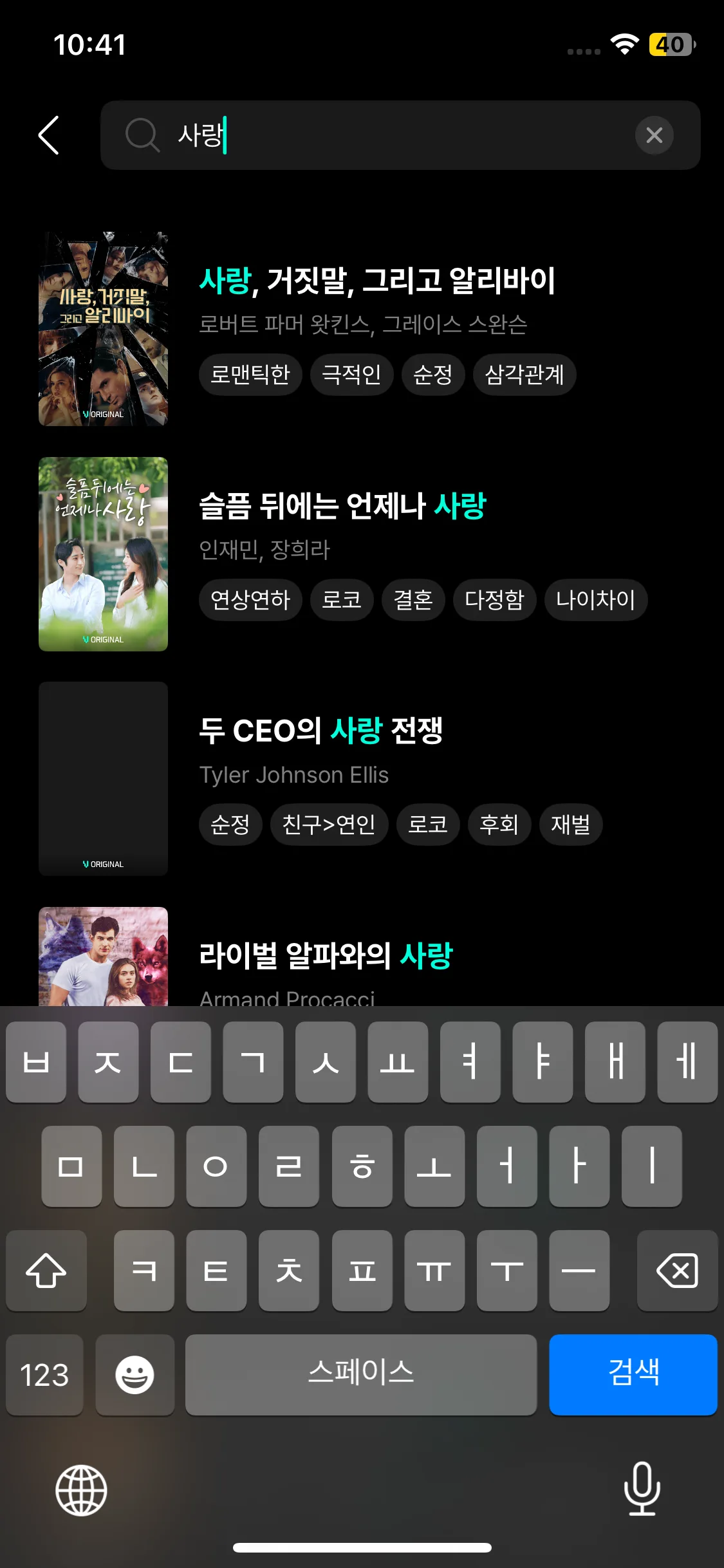Select the 삼각관계 tag chip
The image size is (724, 1568).
click(x=524, y=375)
